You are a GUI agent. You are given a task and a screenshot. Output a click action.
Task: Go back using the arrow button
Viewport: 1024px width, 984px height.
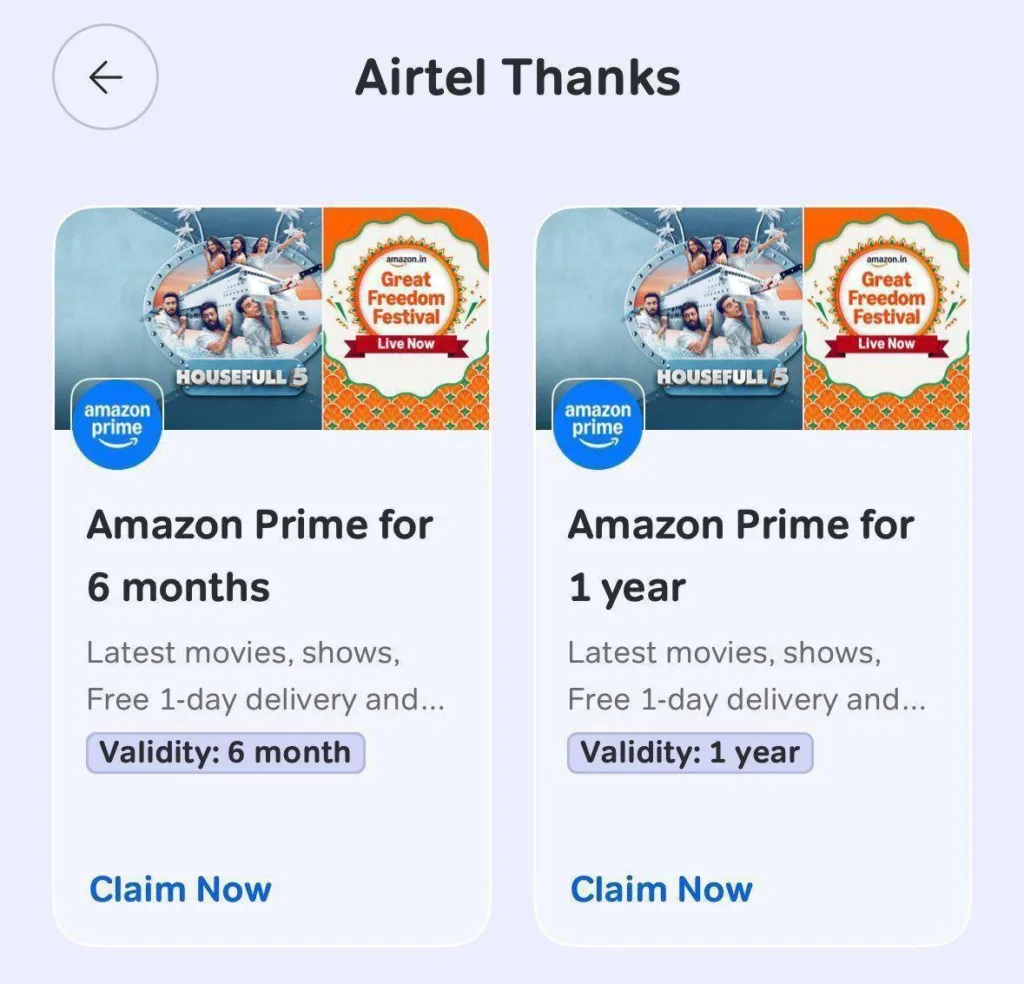(105, 78)
